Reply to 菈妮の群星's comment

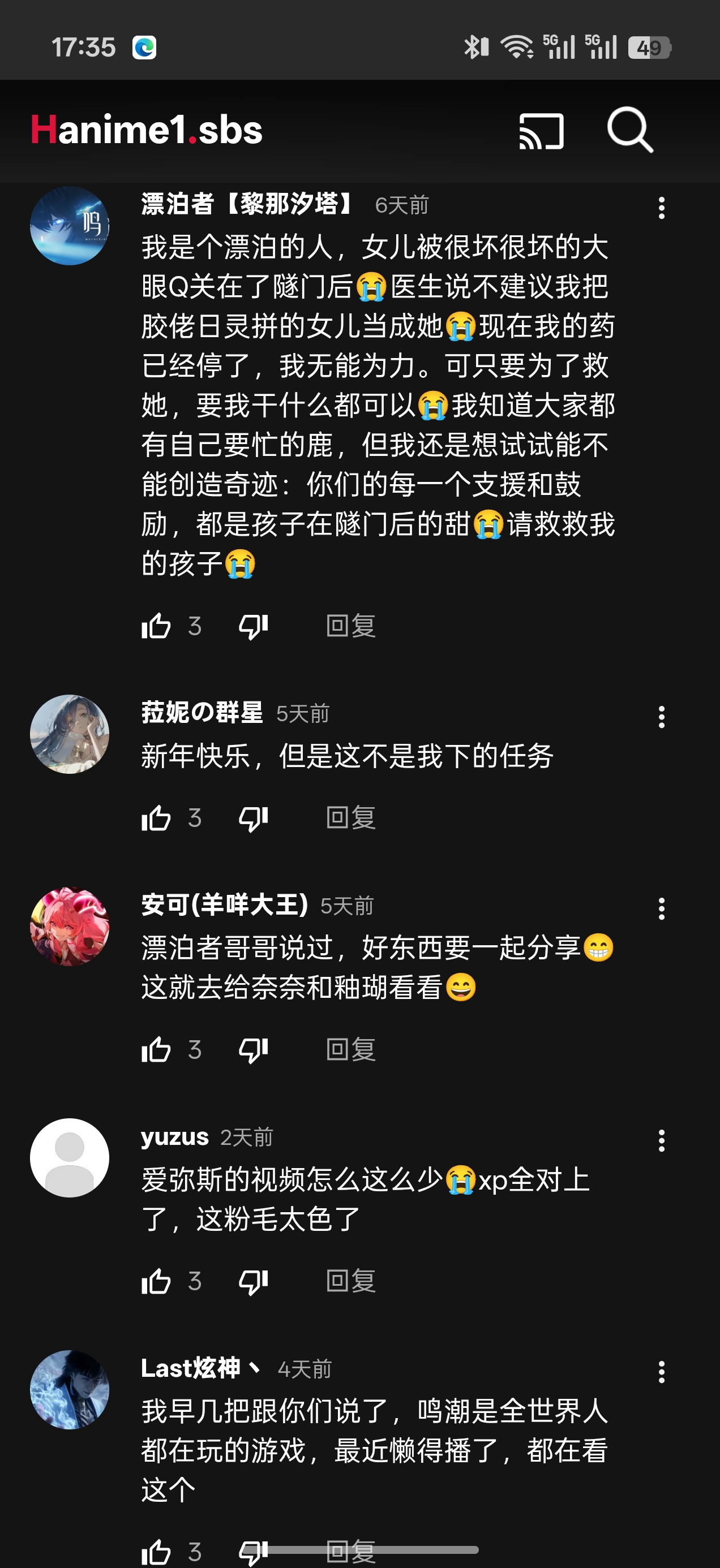coord(351,817)
